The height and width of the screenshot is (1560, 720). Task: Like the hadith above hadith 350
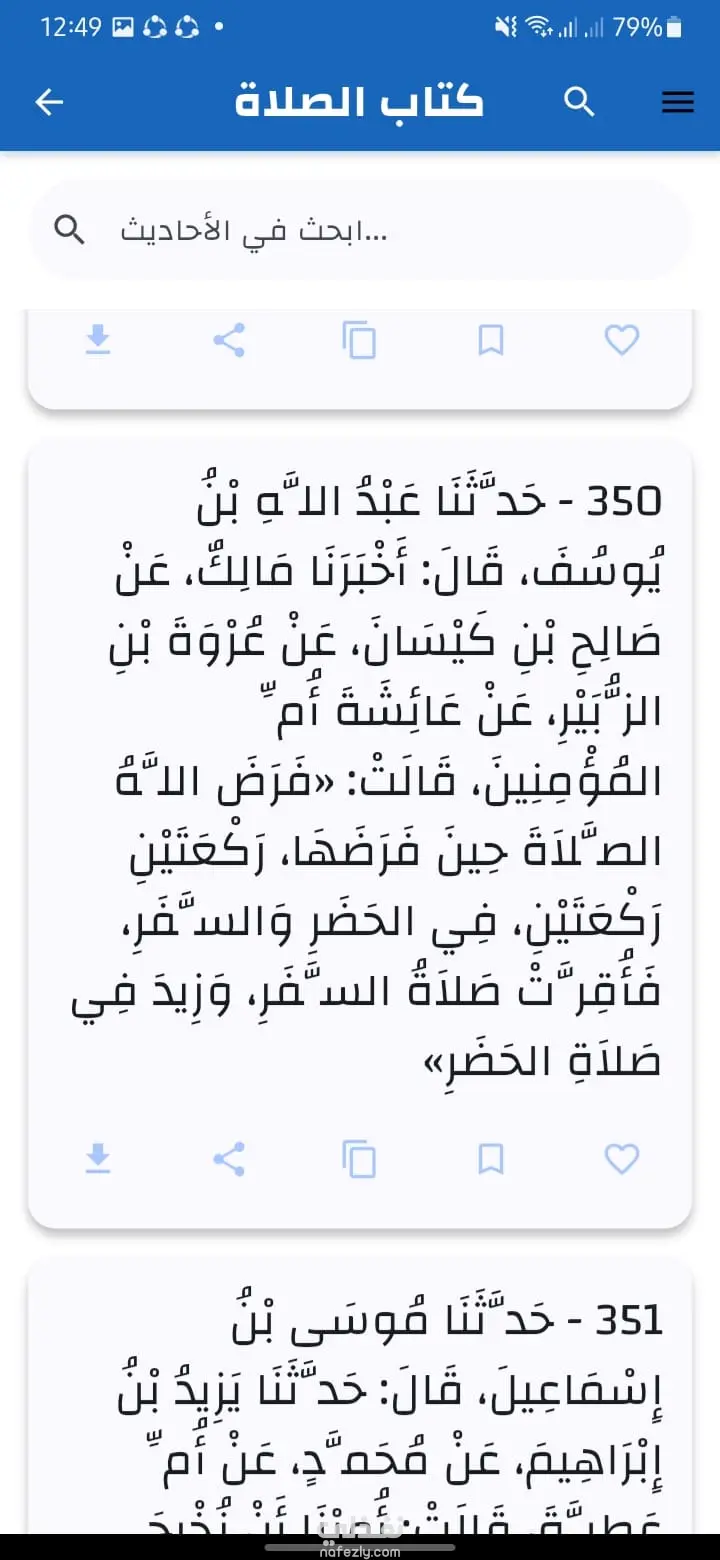click(621, 341)
